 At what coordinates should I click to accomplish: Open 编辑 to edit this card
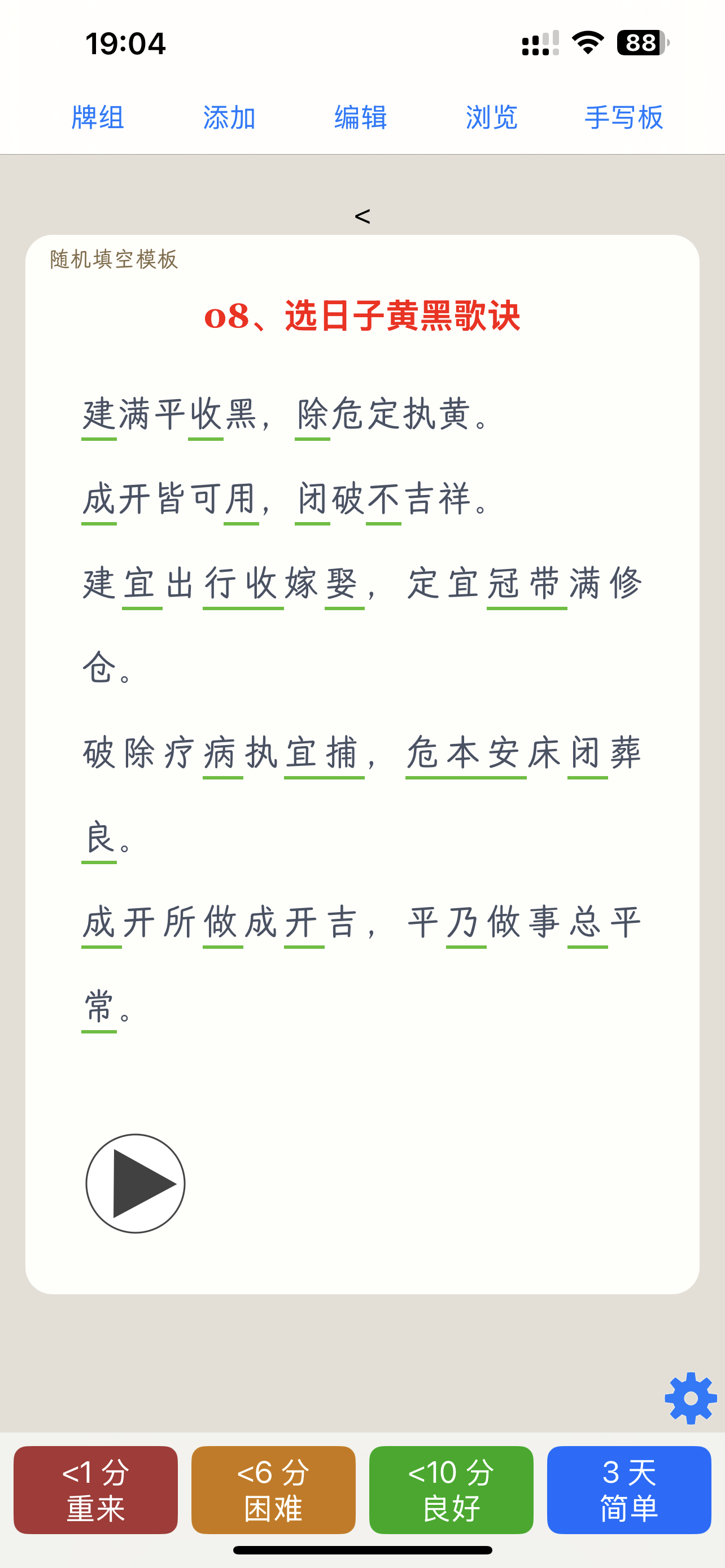[x=360, y=117]
